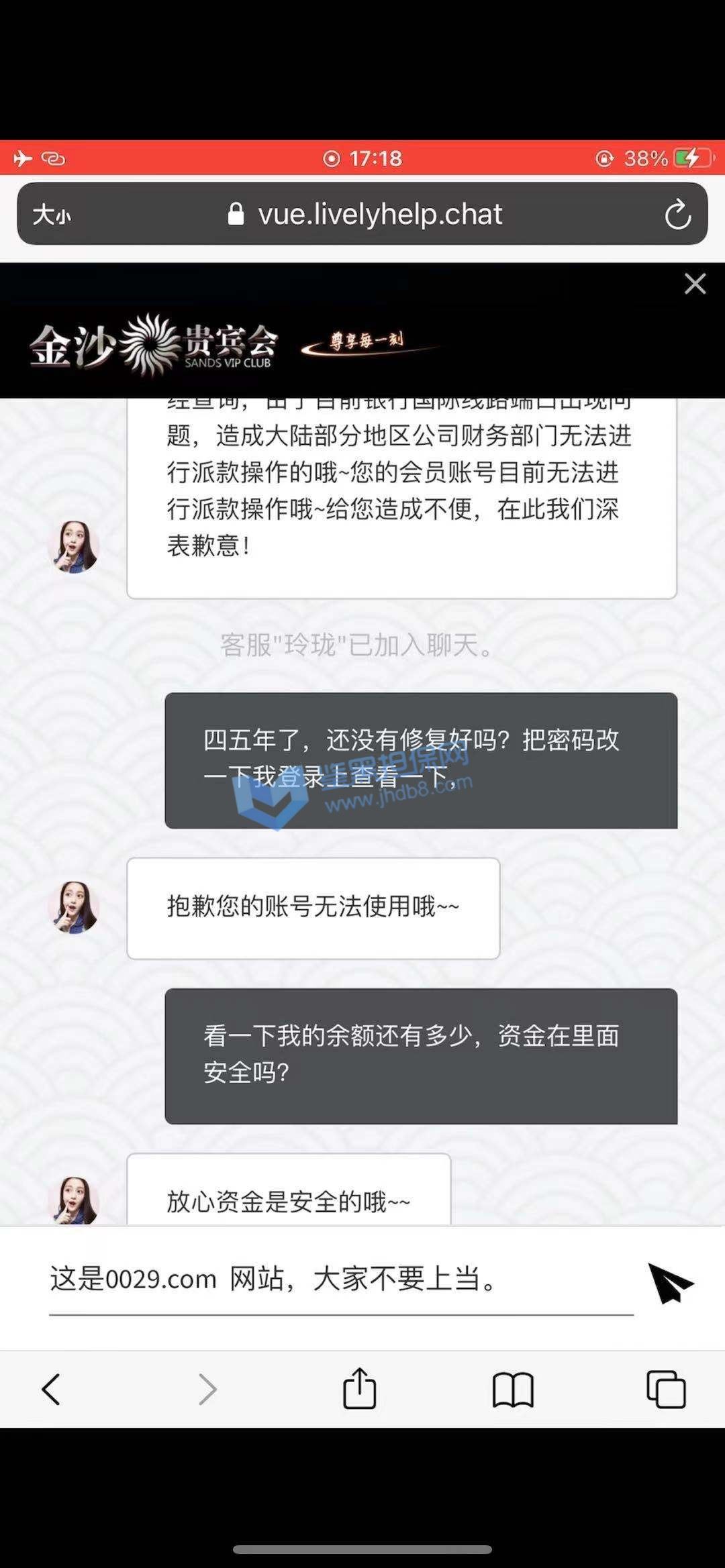Send the typed chat message

click(671, 1282)
